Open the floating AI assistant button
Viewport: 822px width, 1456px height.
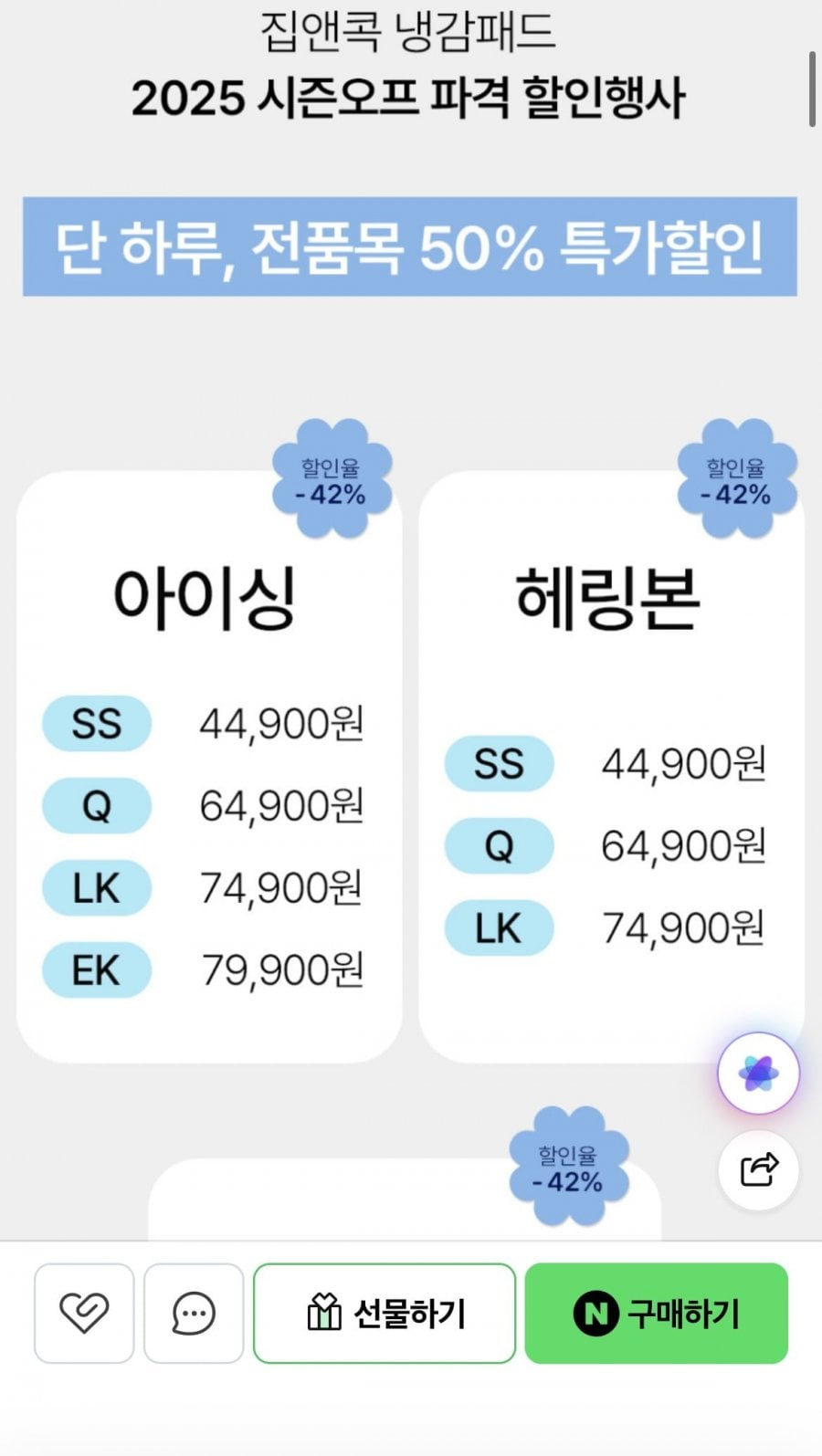point(759,1074)
